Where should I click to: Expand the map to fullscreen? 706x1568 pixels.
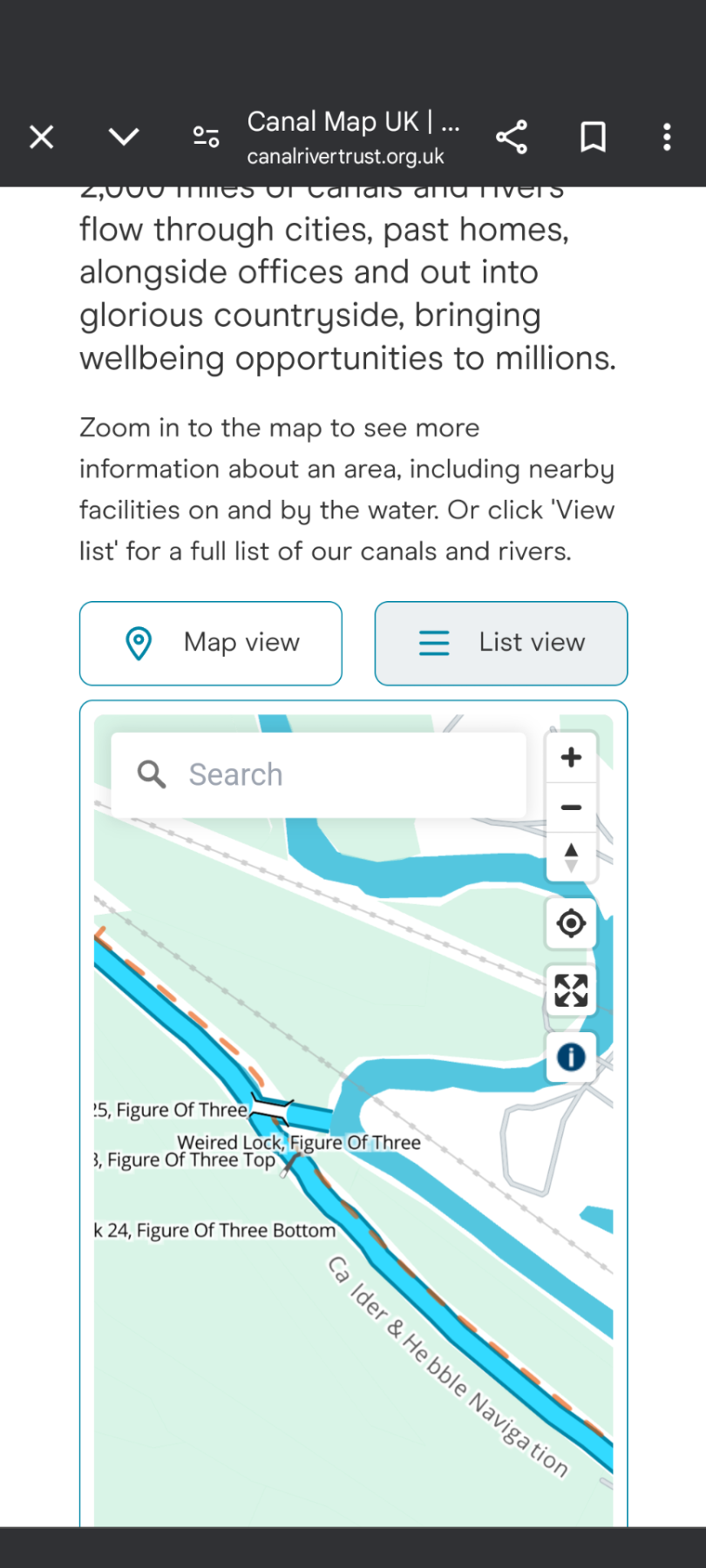tap(571, 990)
